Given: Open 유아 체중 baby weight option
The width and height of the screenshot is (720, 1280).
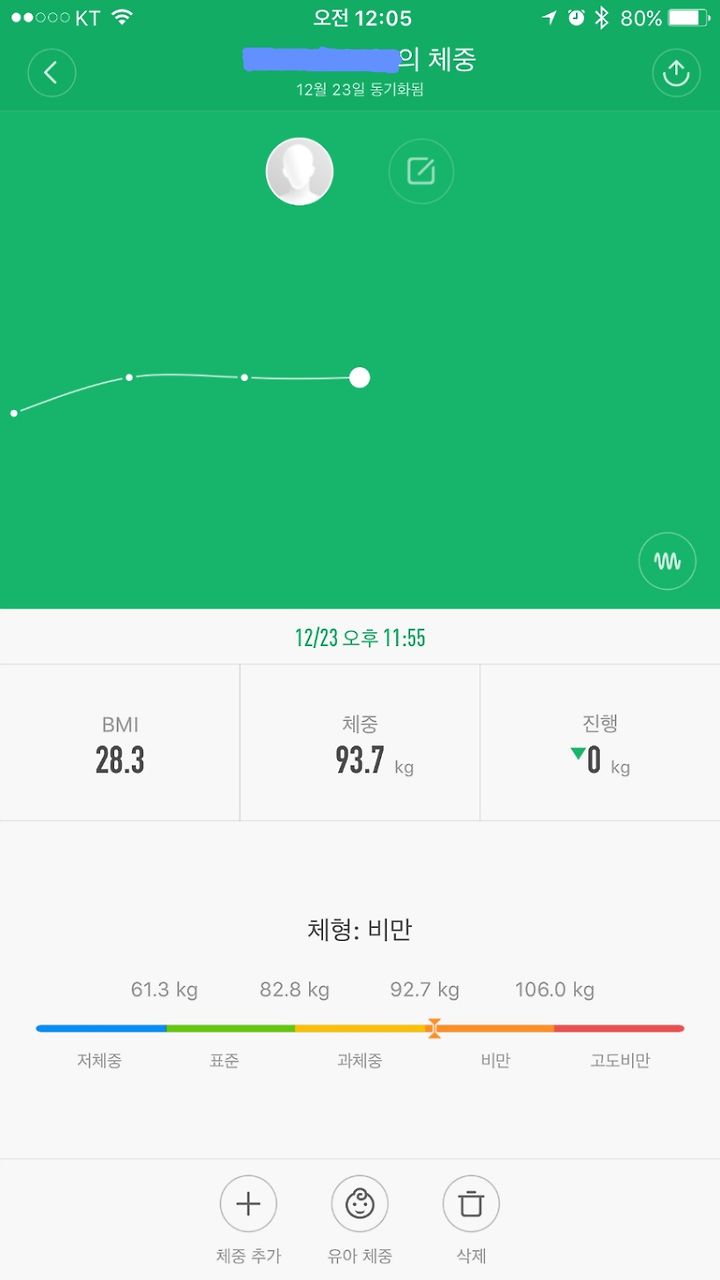Looking at the screenshot, I should (359, 1219).
